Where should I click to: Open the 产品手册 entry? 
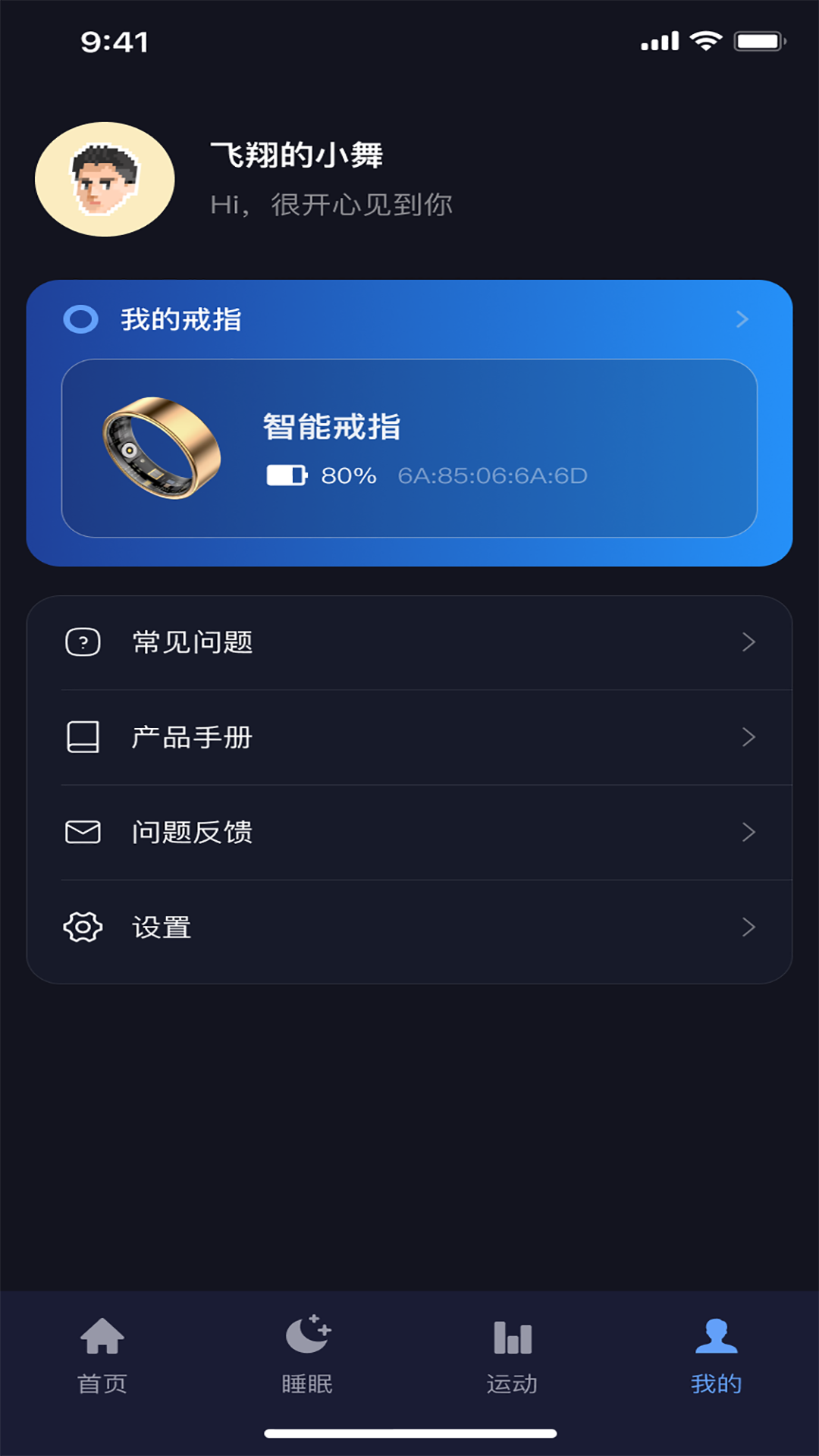193,736
